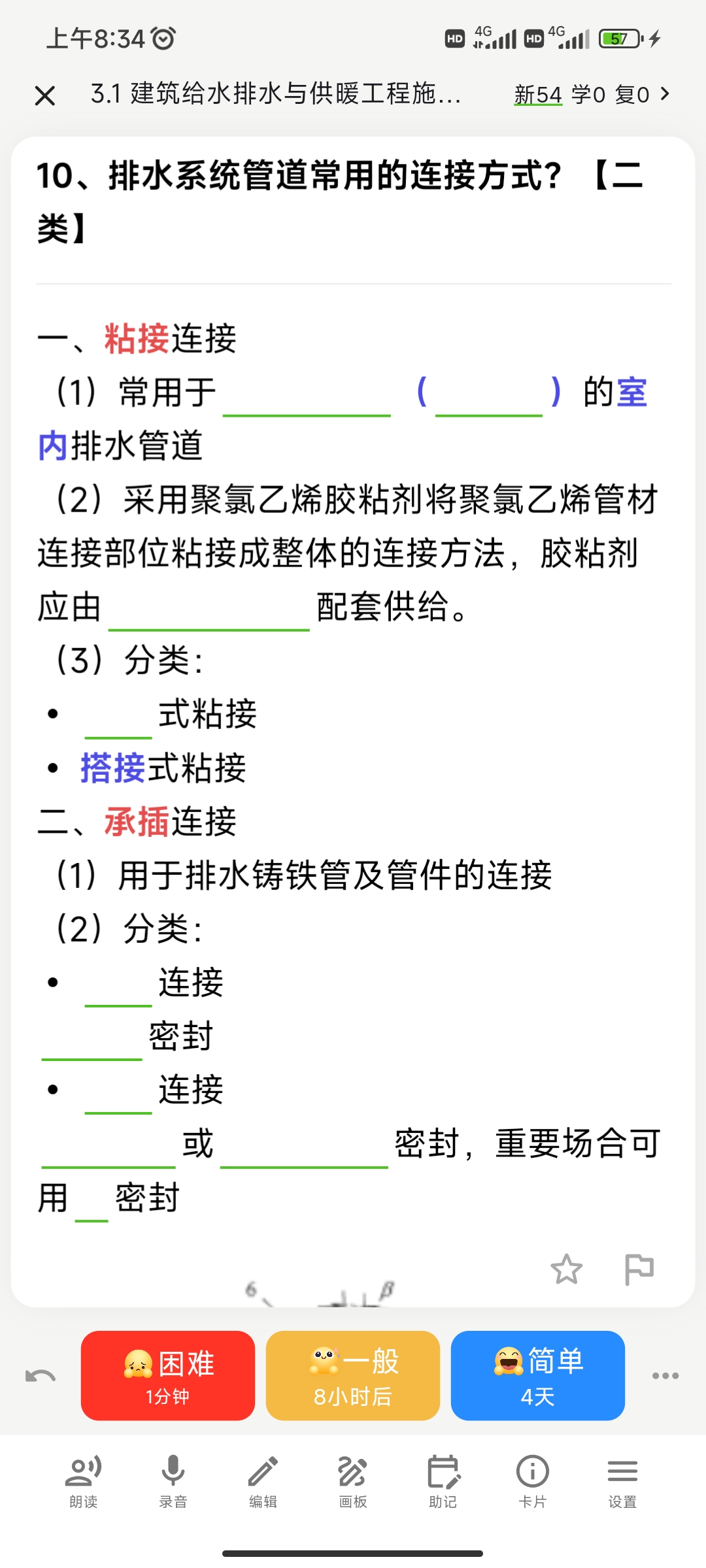Screen dimensions: 706x1568
Task: Open the 画板 drawing board
Action: click(x=353, y=1482)
